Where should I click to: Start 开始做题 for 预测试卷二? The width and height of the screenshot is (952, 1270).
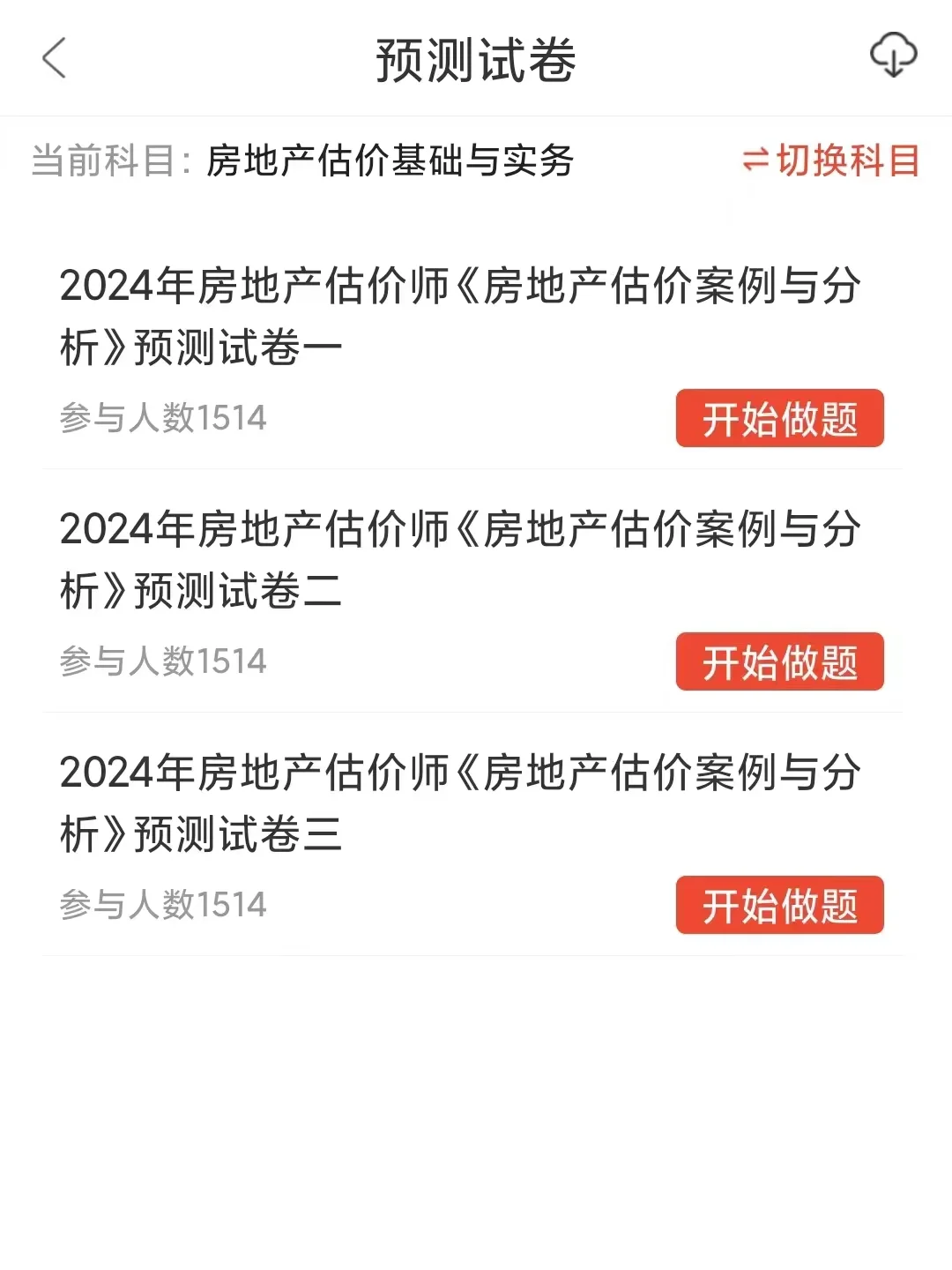[779, 661]
